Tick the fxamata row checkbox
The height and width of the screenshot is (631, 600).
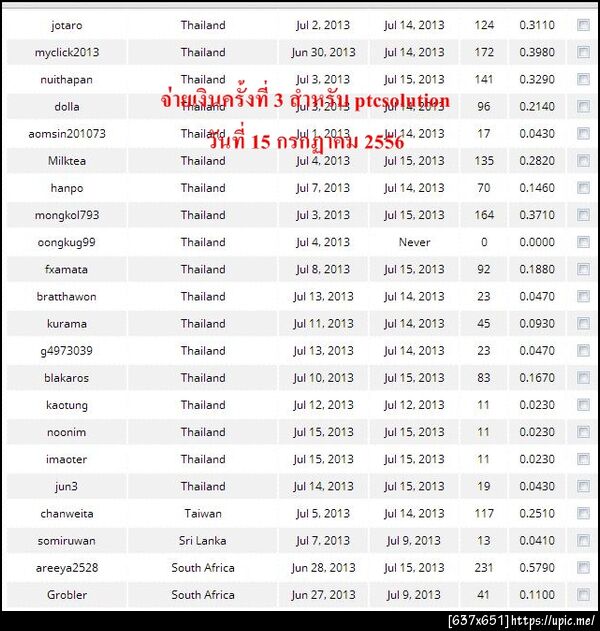(583, 269)
